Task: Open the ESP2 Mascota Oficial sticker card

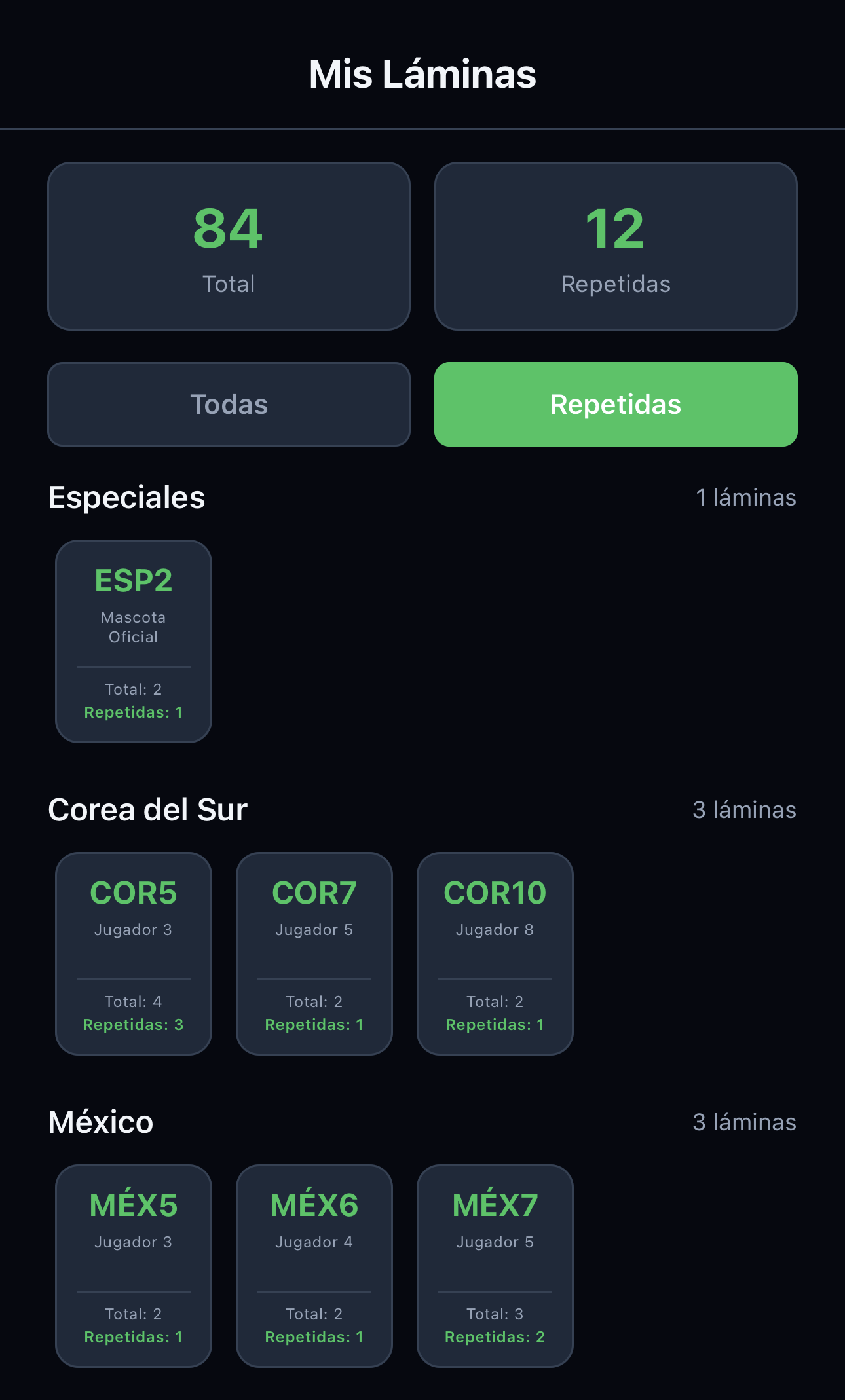Action: [x=134, y=640]
